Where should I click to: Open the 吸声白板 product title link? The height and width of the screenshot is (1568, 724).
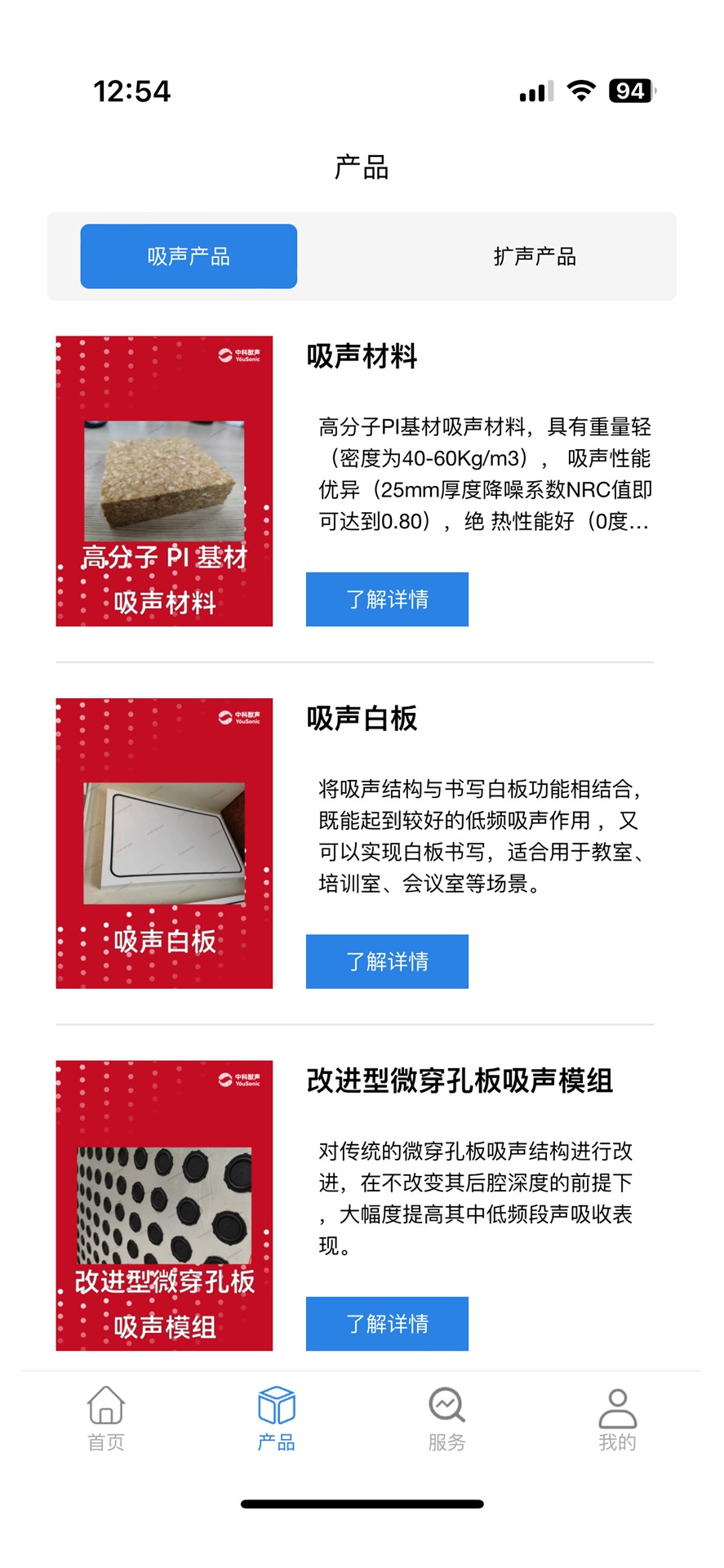click(x=362, y=721)
